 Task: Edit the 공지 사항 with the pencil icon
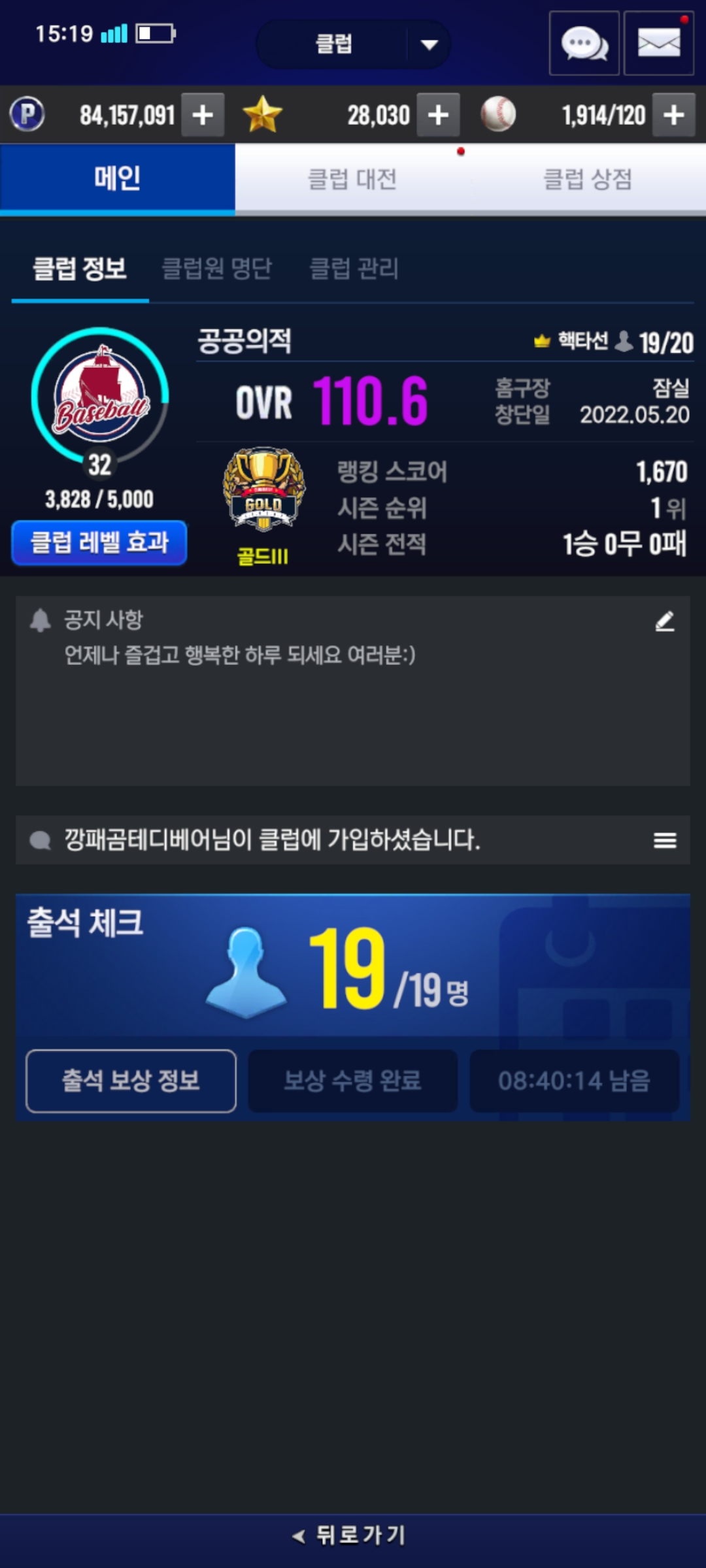665,621
